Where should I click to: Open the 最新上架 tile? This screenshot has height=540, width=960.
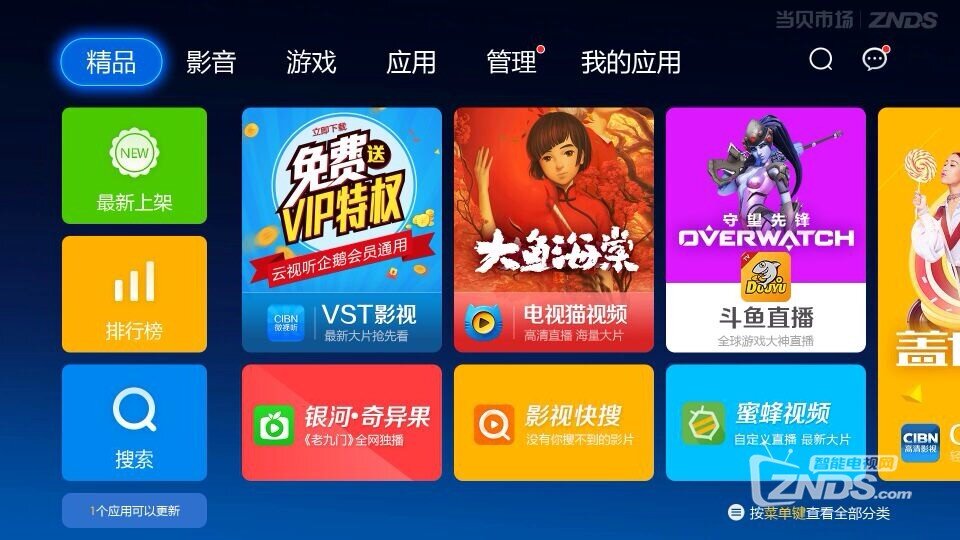134,166
